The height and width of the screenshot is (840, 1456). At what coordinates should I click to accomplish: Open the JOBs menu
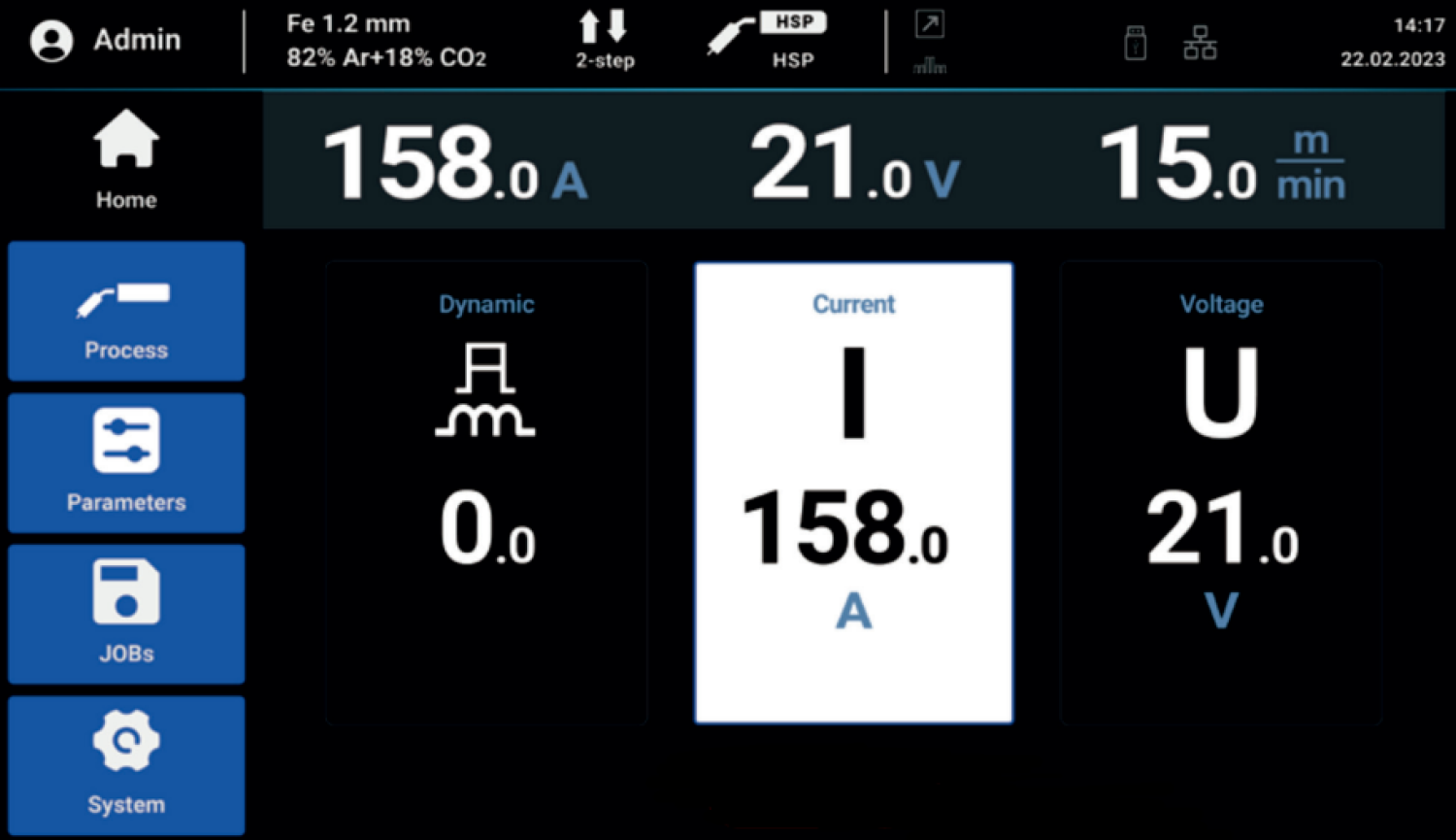[x=126, y=614]
